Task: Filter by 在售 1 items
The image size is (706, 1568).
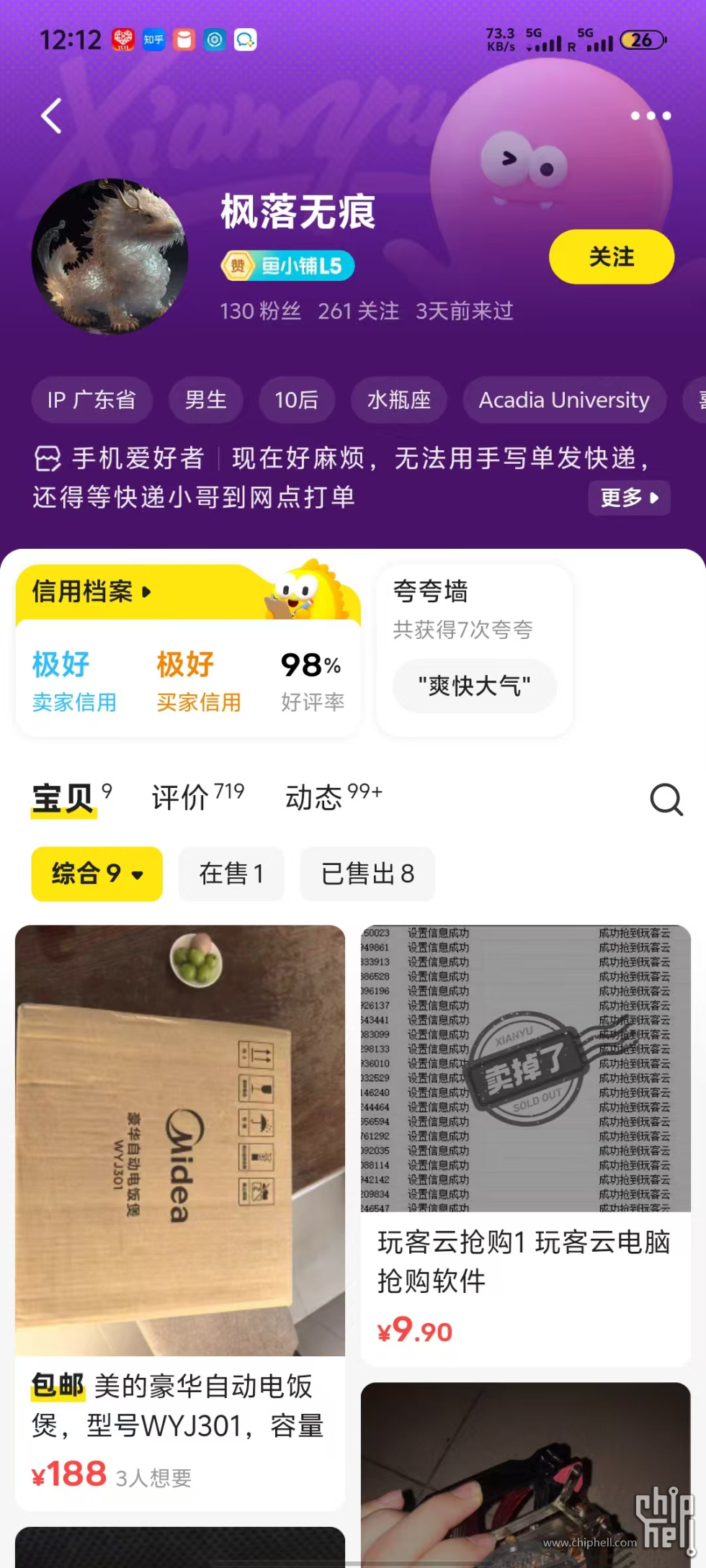Action: [231, 874]
